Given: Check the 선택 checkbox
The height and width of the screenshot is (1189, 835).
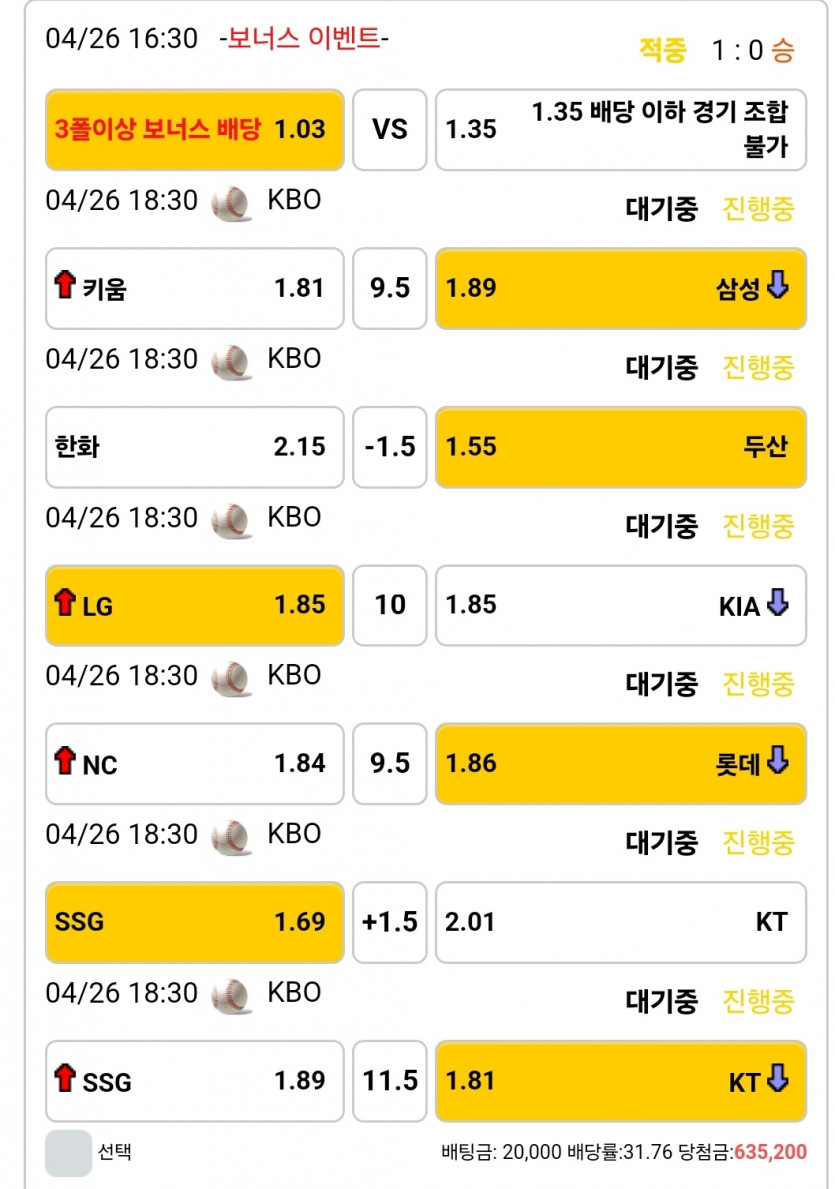Looking at the screenshot, I should click(69, 1153).
